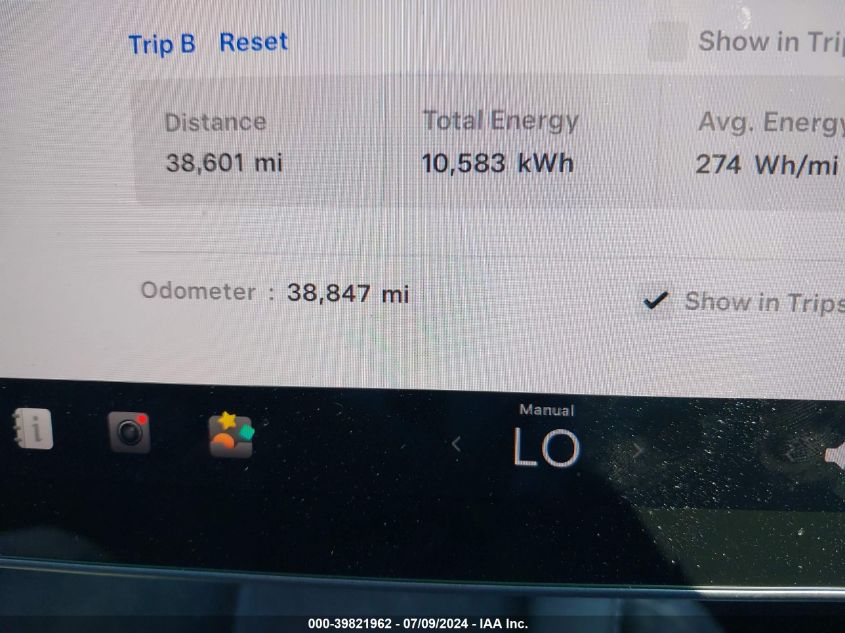The width and height of the screenshot is (845, 633).
Task: Uncheck Show in Trips for the odometer
Action: coord(655,300)
